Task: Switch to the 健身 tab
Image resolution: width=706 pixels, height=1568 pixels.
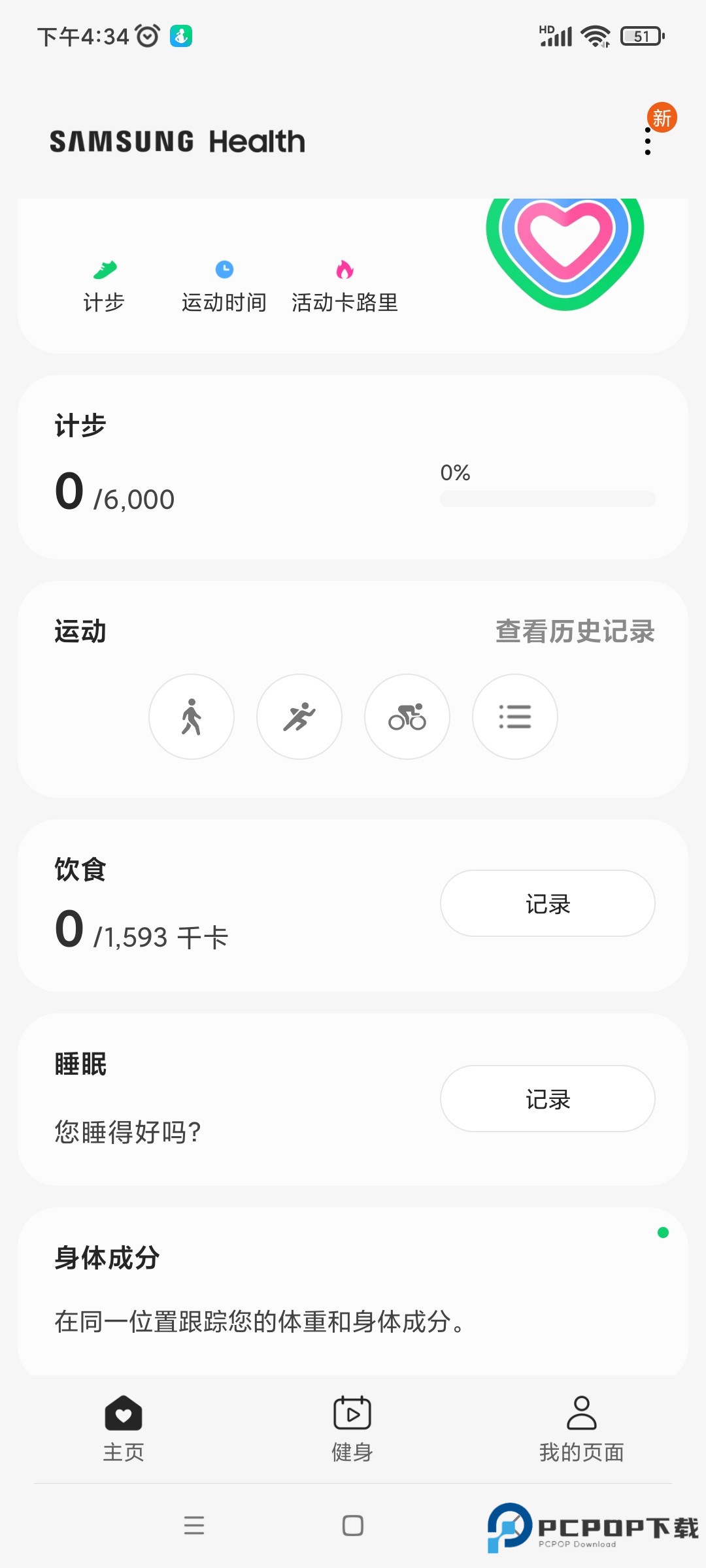Action: 352,1428
